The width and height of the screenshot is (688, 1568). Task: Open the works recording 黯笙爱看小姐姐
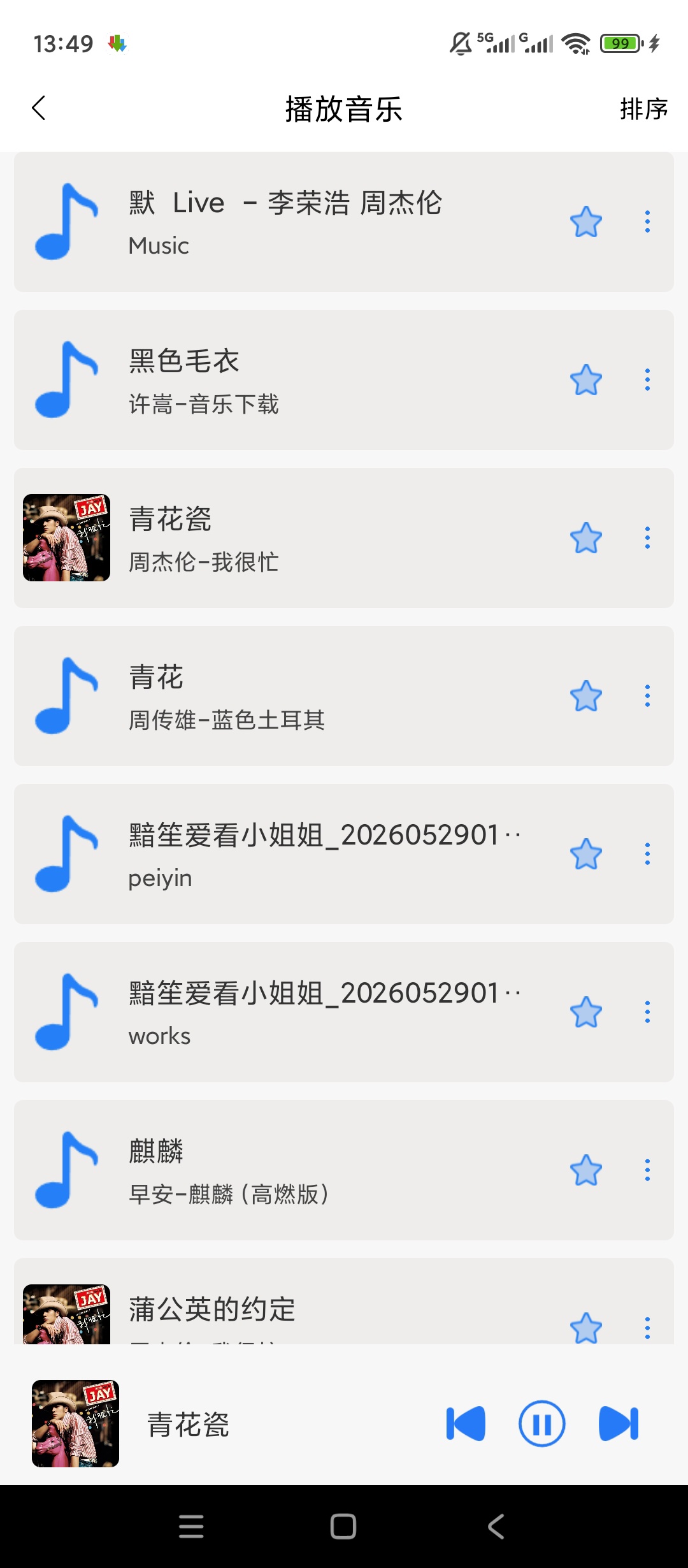[344, 1012]
